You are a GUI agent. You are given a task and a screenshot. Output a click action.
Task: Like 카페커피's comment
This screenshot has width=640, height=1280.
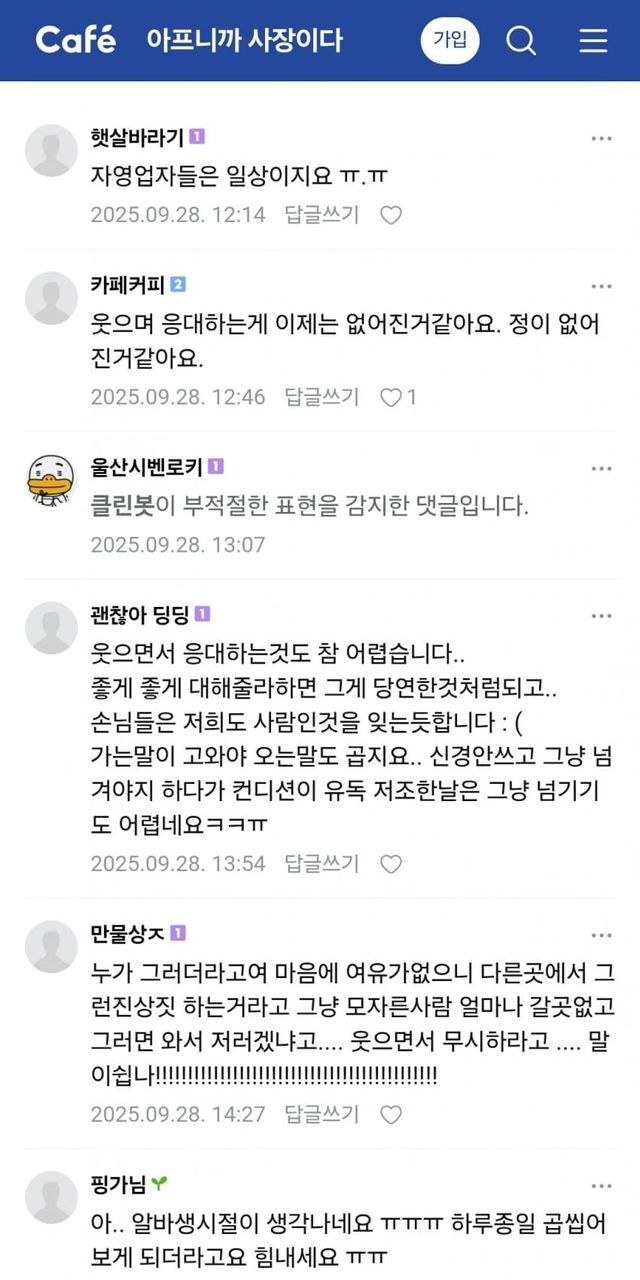(x=391, y=397)
